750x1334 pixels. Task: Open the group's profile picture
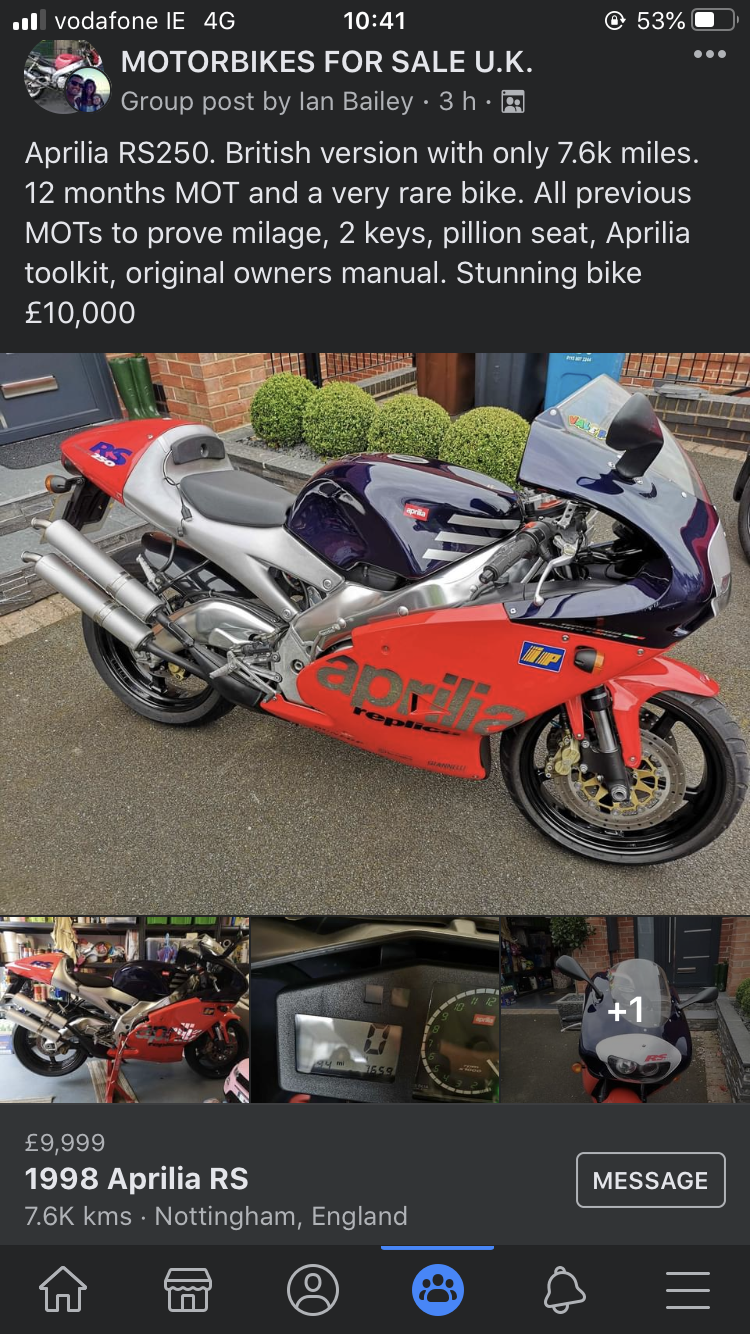tap(67, 77)
